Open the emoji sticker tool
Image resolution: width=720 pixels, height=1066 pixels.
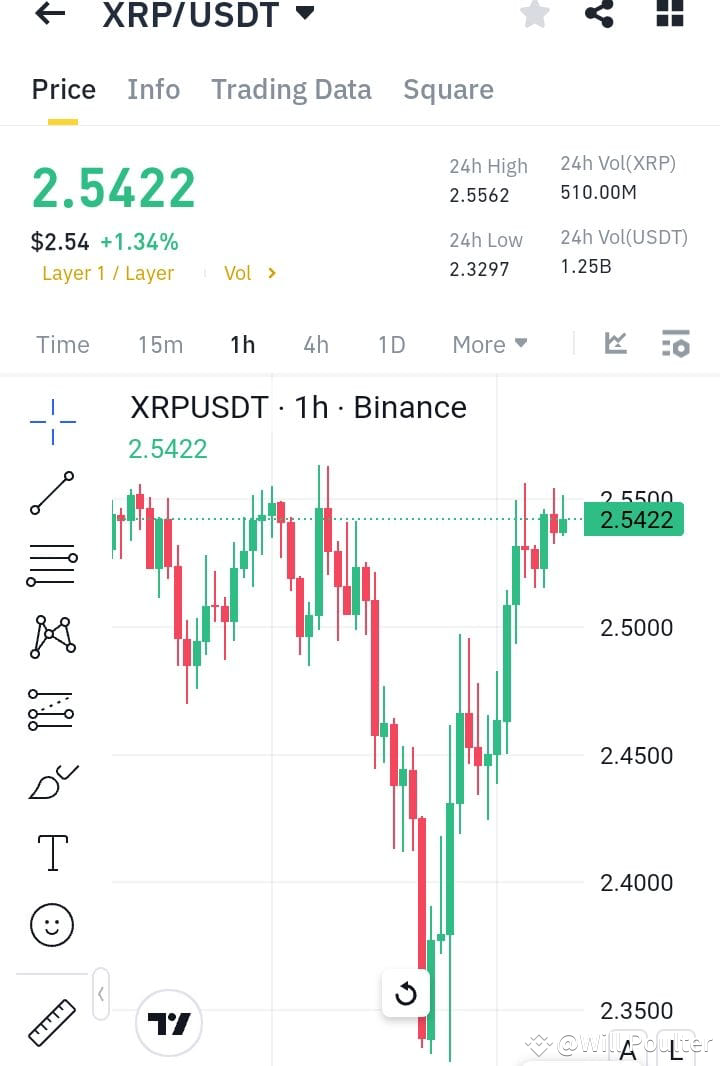[50, 925]
